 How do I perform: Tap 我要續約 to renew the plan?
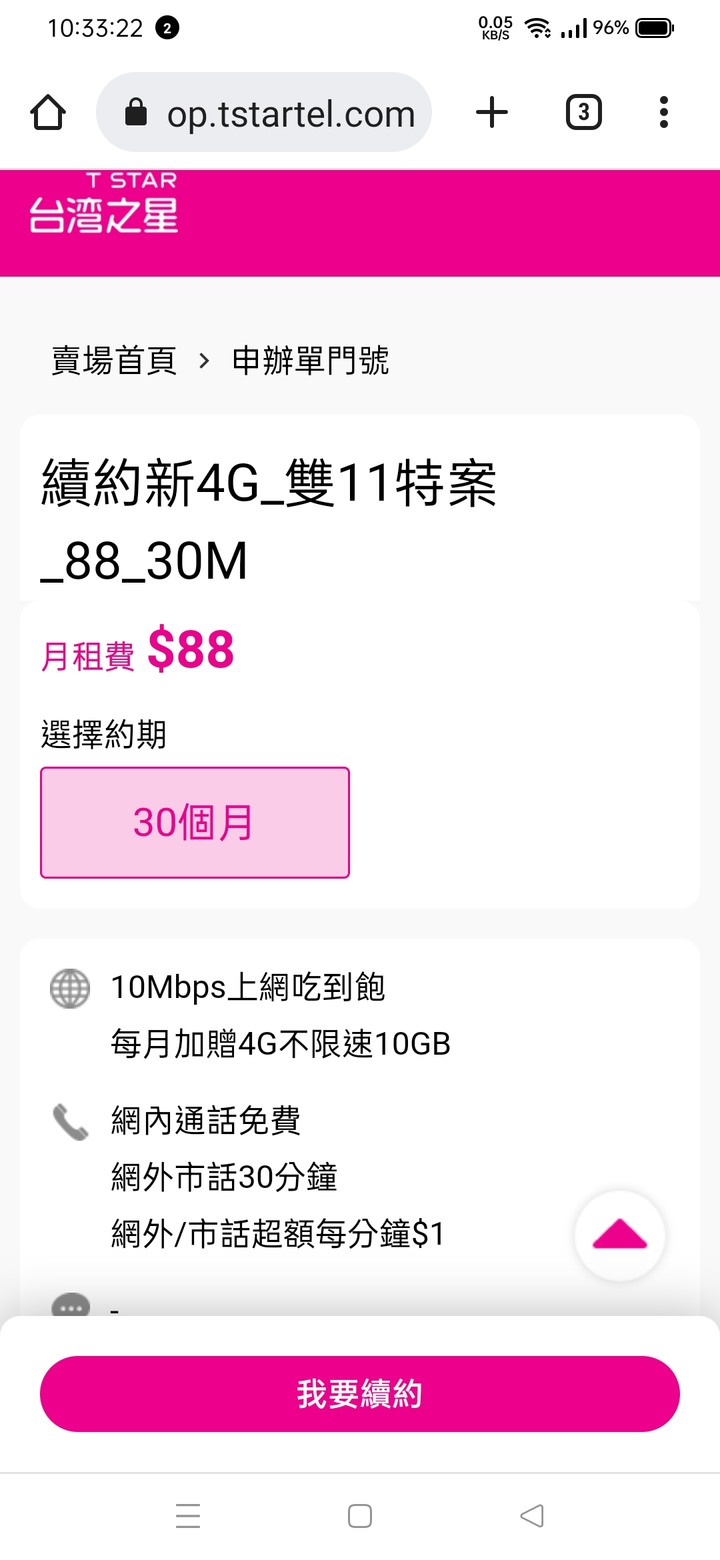pos(360,1394)
